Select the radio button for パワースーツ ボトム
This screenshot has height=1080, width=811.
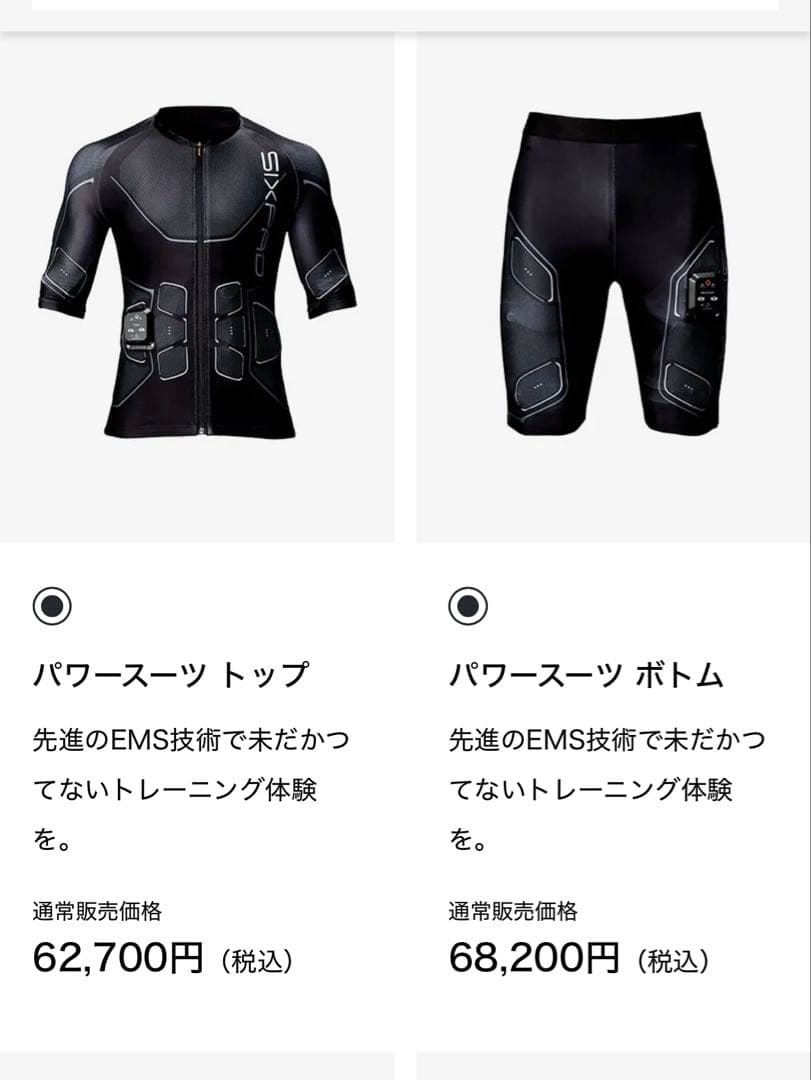[x=468, y=605]
